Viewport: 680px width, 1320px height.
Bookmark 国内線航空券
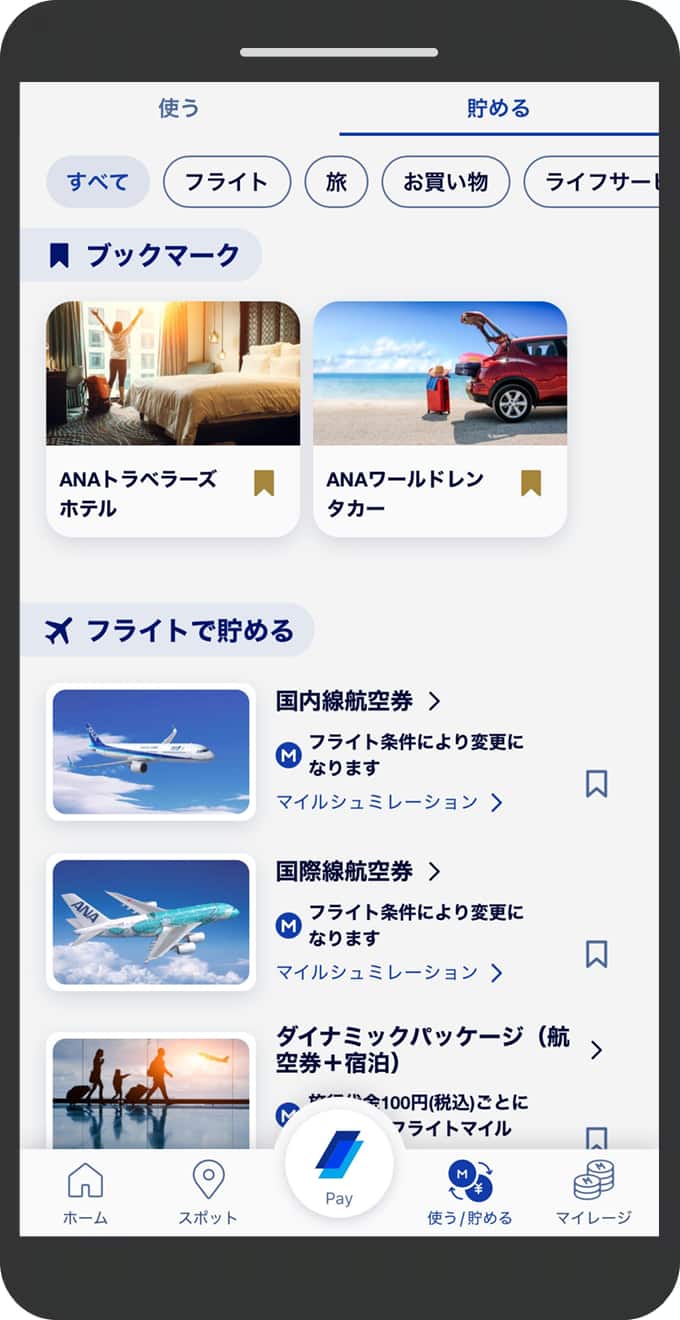(596, 784)
